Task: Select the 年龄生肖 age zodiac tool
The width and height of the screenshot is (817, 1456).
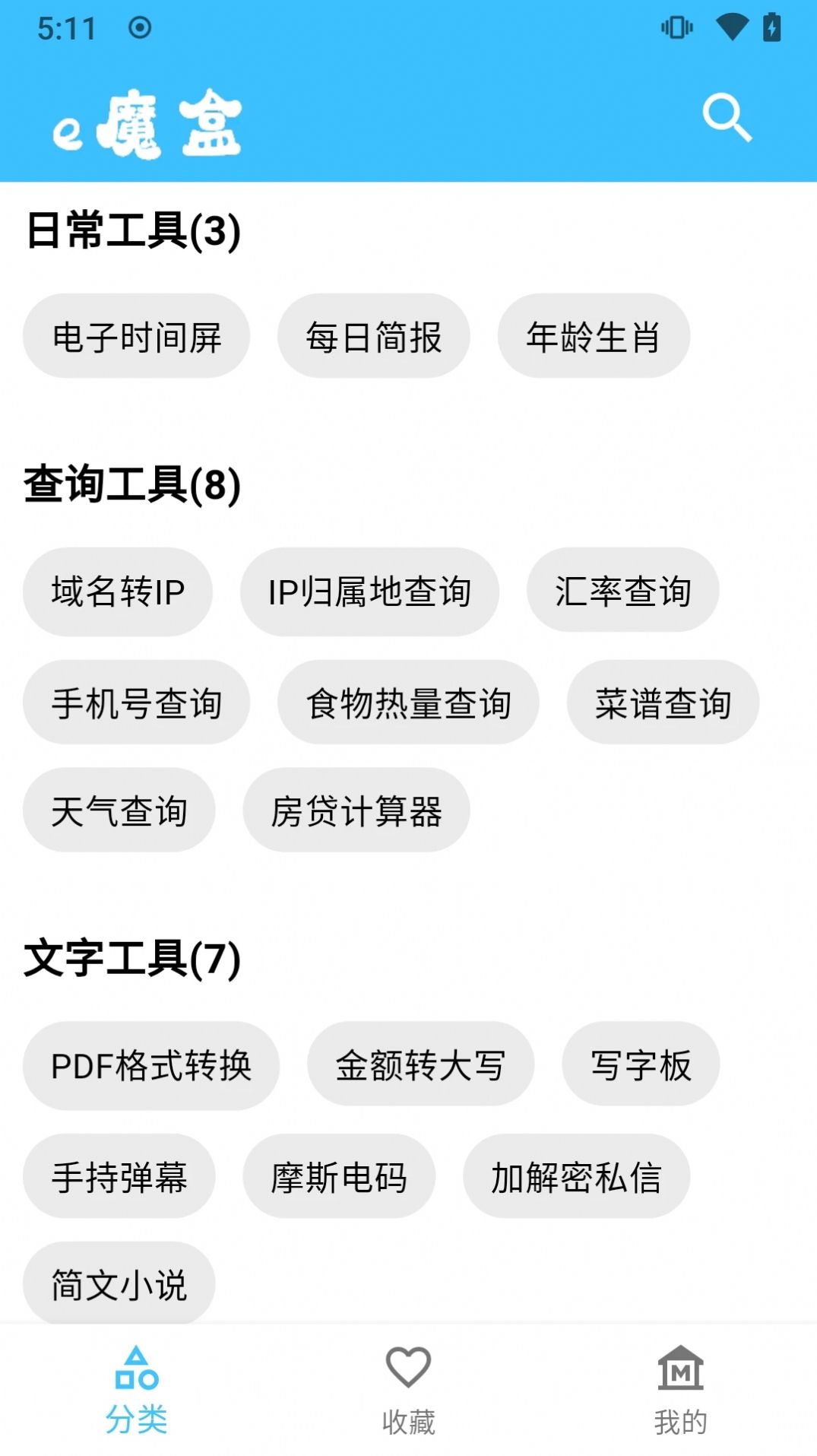Action: pos(594,335)
